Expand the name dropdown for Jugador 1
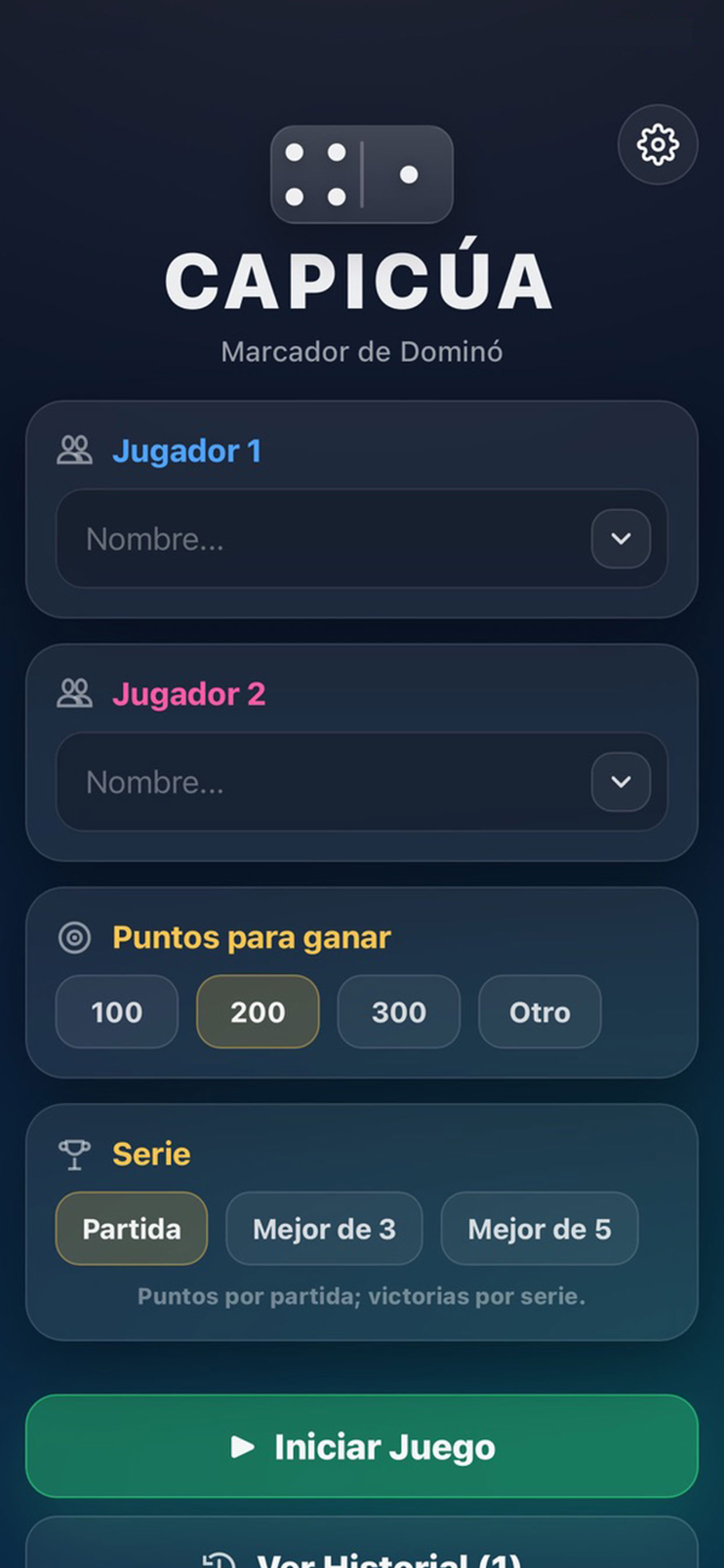 [621, 538]
